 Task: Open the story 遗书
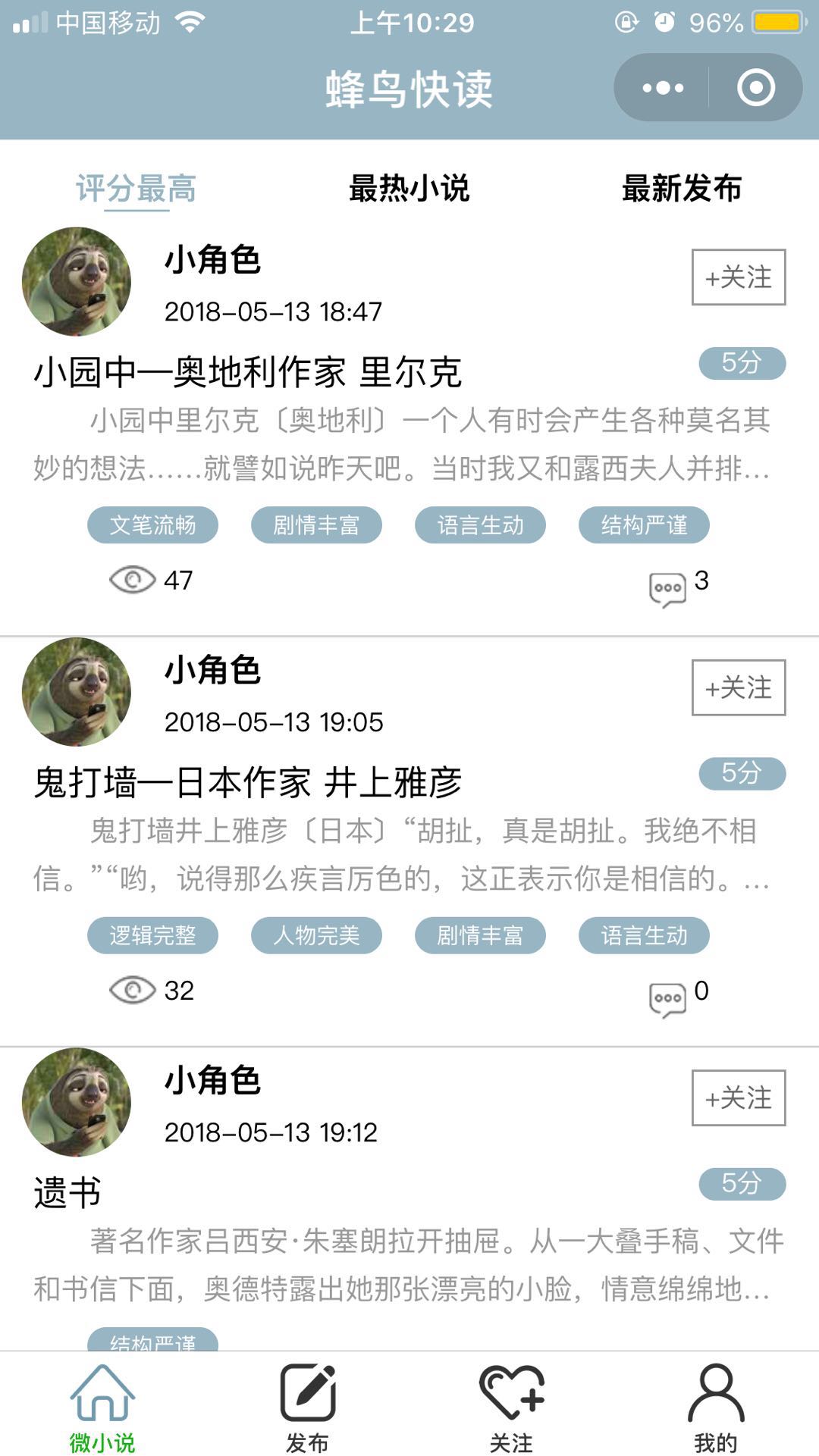[67, 1193]
